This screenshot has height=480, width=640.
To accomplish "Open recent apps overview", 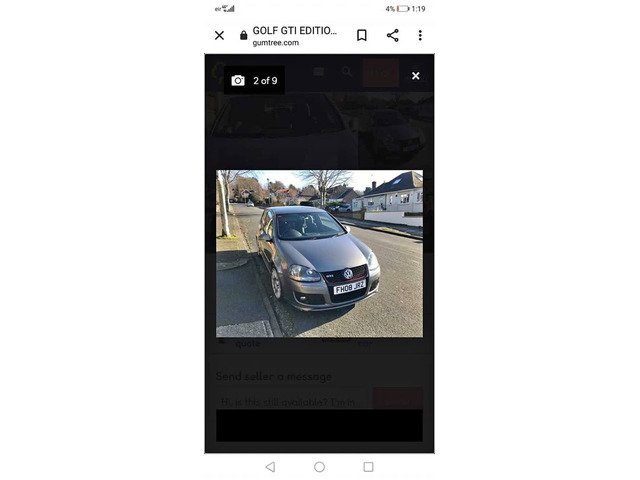I will pyautogui.click(x=368, y=466).
